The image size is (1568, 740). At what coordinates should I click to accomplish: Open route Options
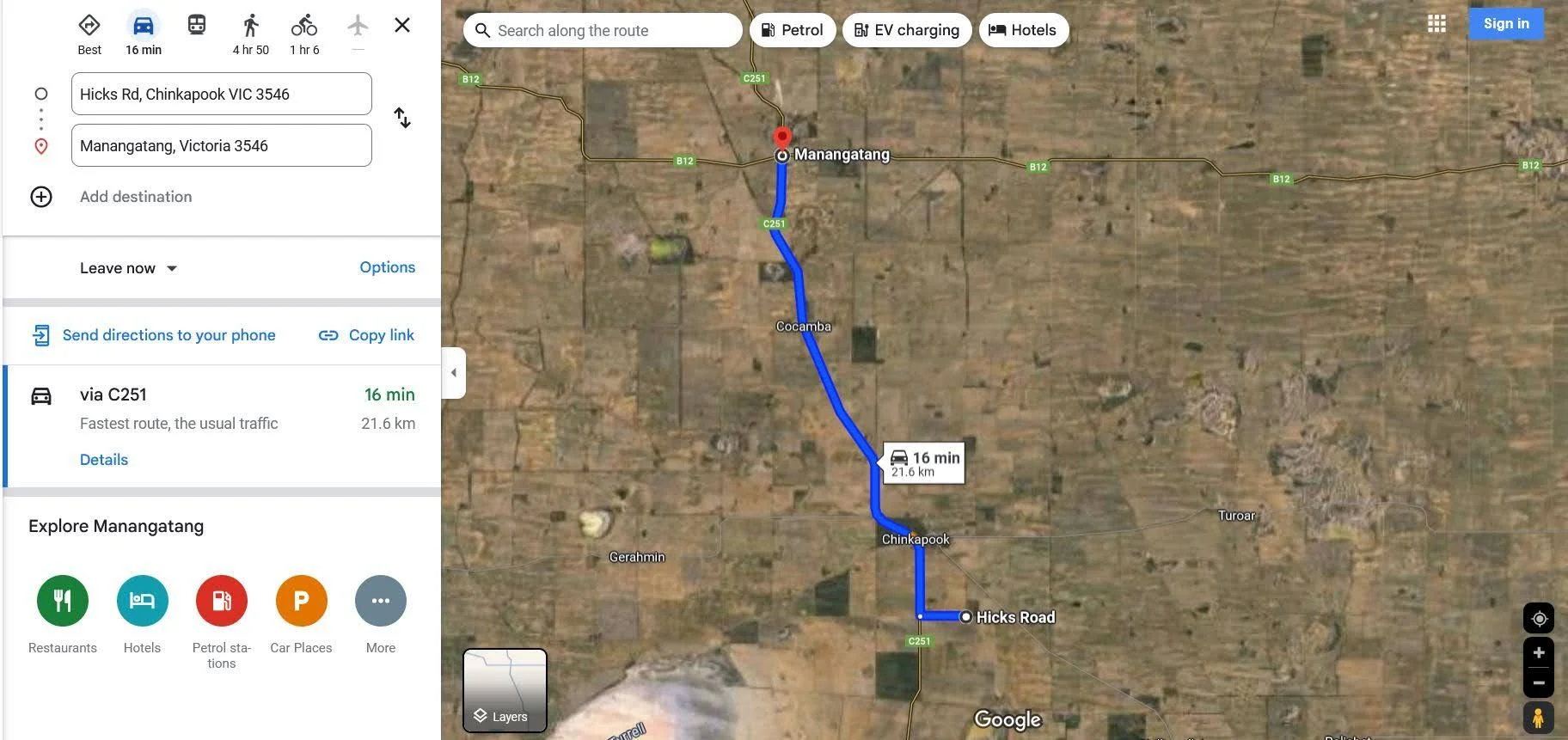[387, 267]
